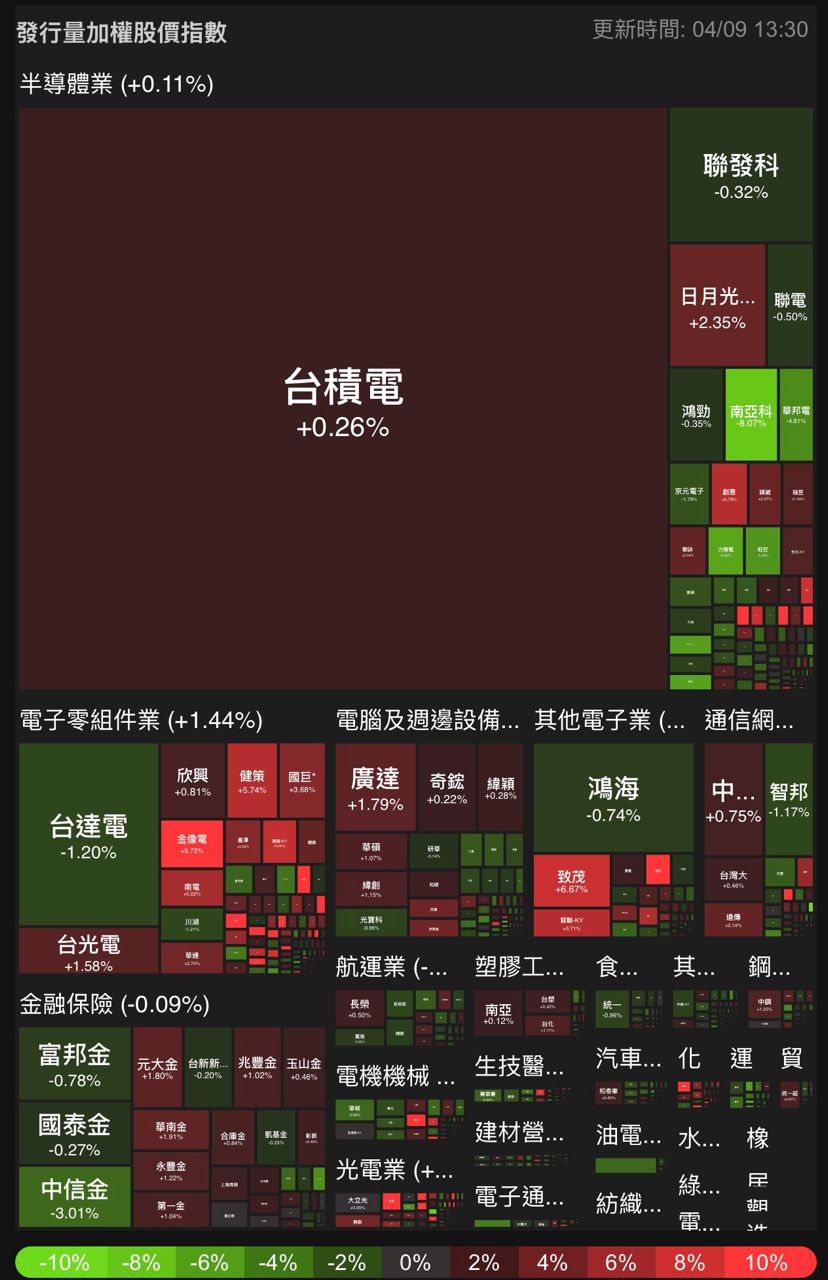Open the 富邦金 tile
The height and width of the screenshot is (1280, 828).
pos(75,1063)
